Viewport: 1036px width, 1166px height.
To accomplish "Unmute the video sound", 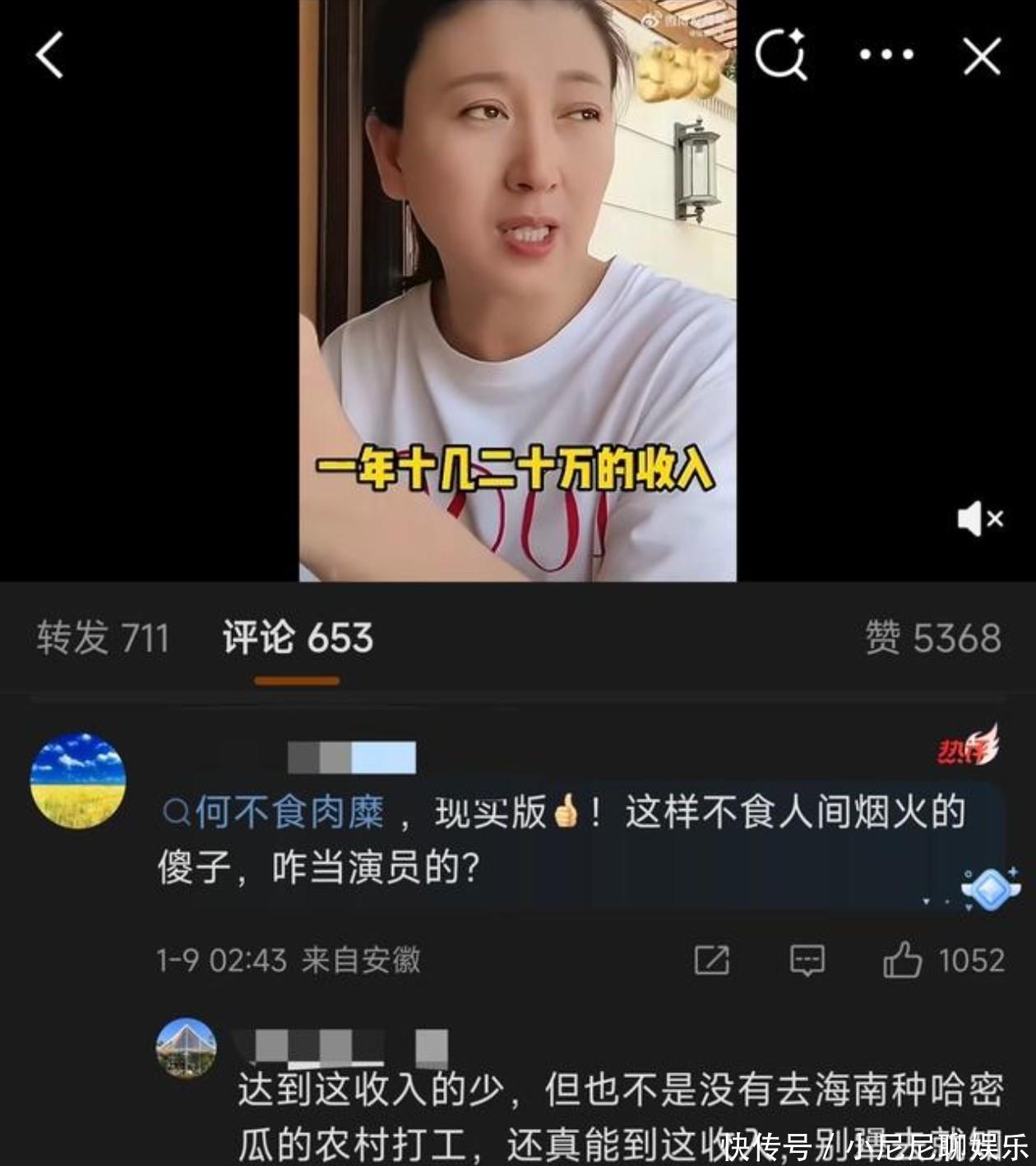I will [980, 519].
